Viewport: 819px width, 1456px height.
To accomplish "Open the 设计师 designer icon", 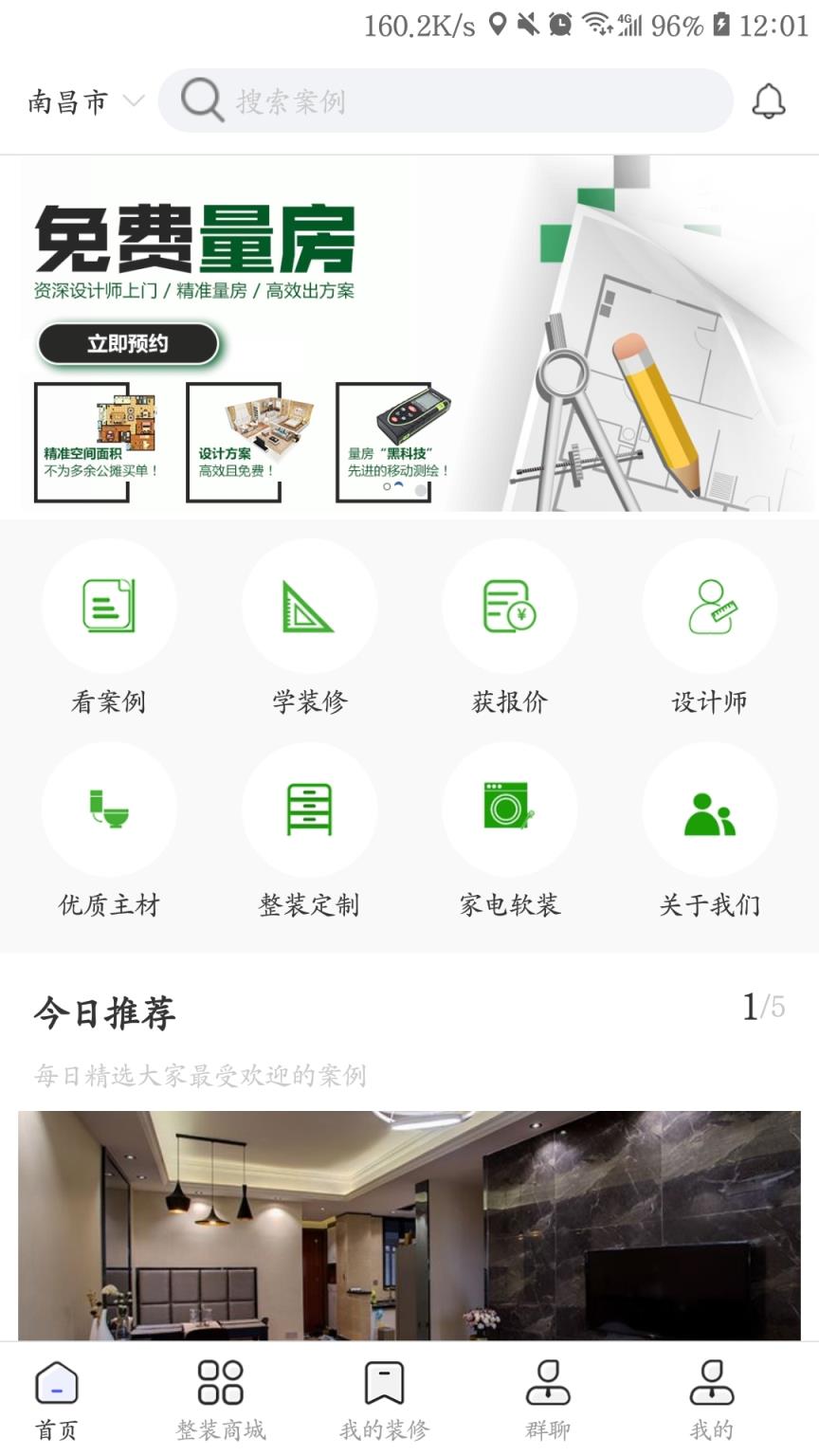I will [x=709, y=607].
